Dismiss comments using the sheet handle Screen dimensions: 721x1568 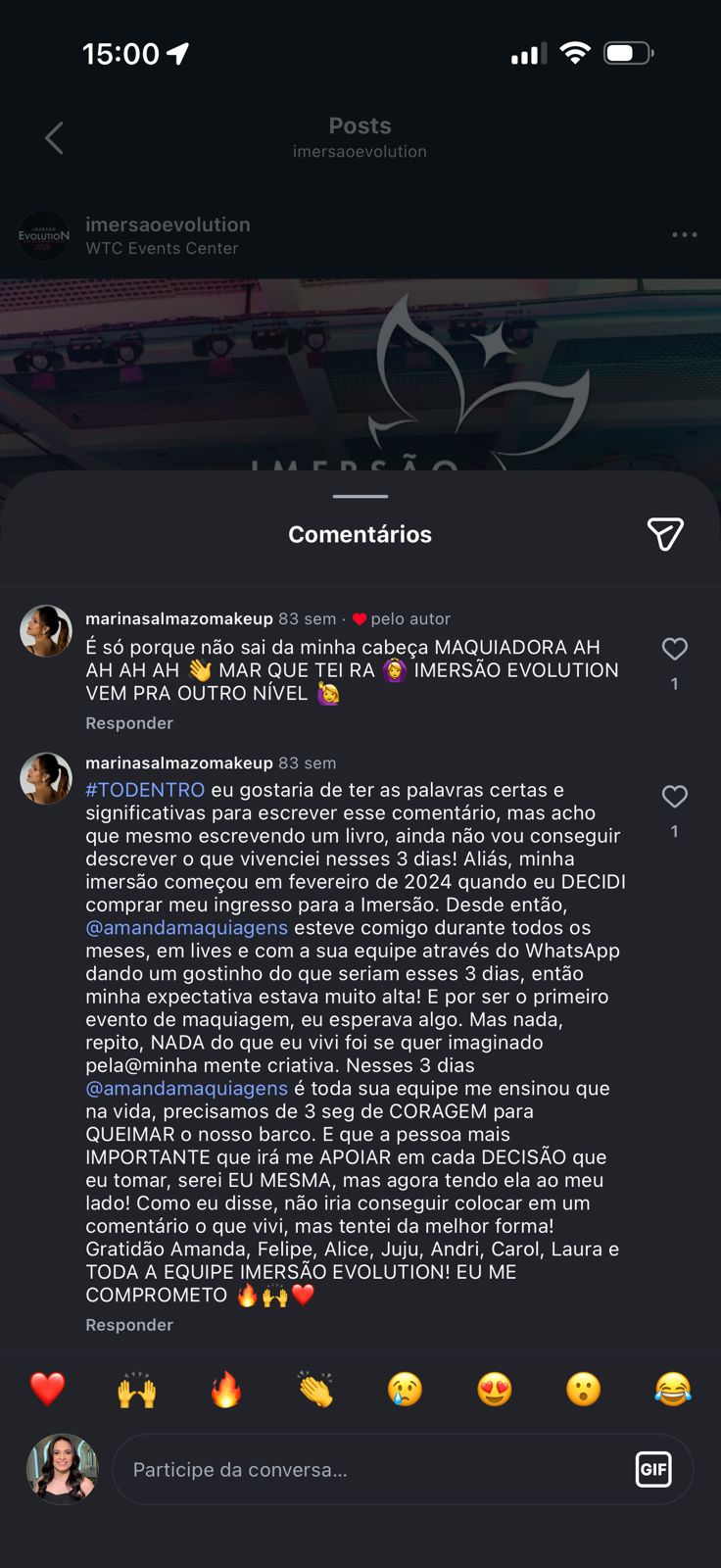360,497
